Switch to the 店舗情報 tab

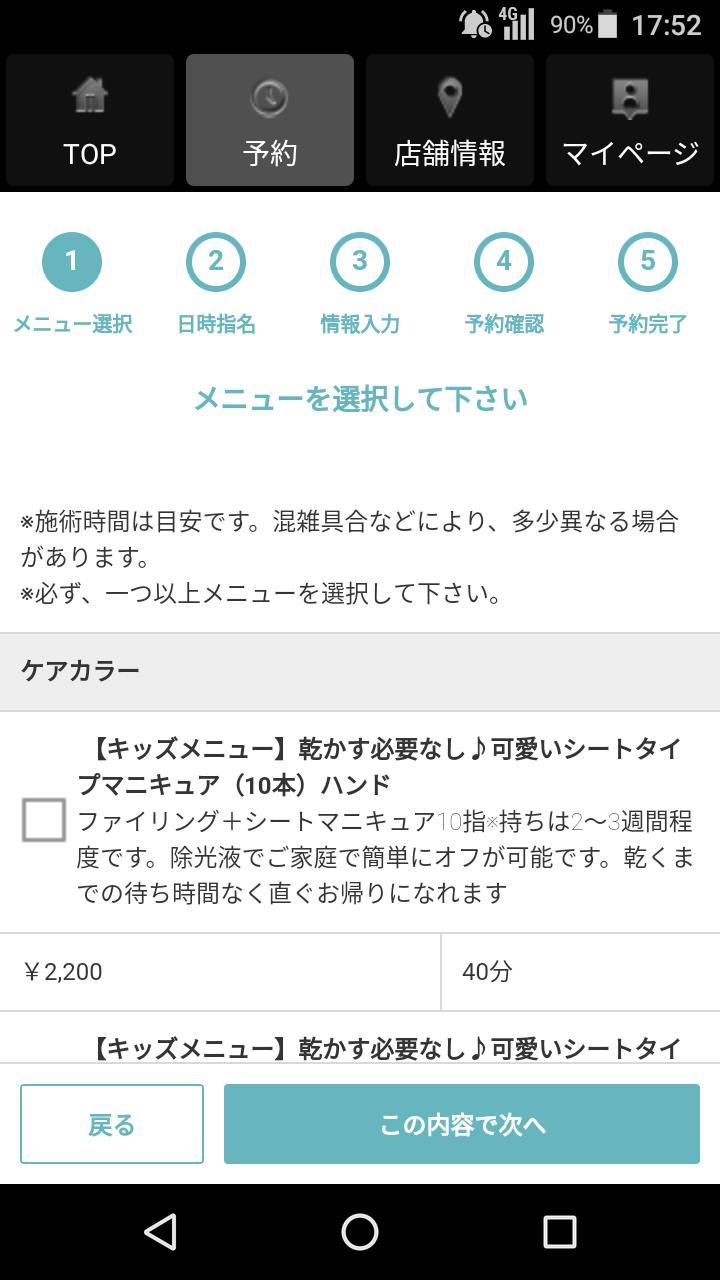449,120
